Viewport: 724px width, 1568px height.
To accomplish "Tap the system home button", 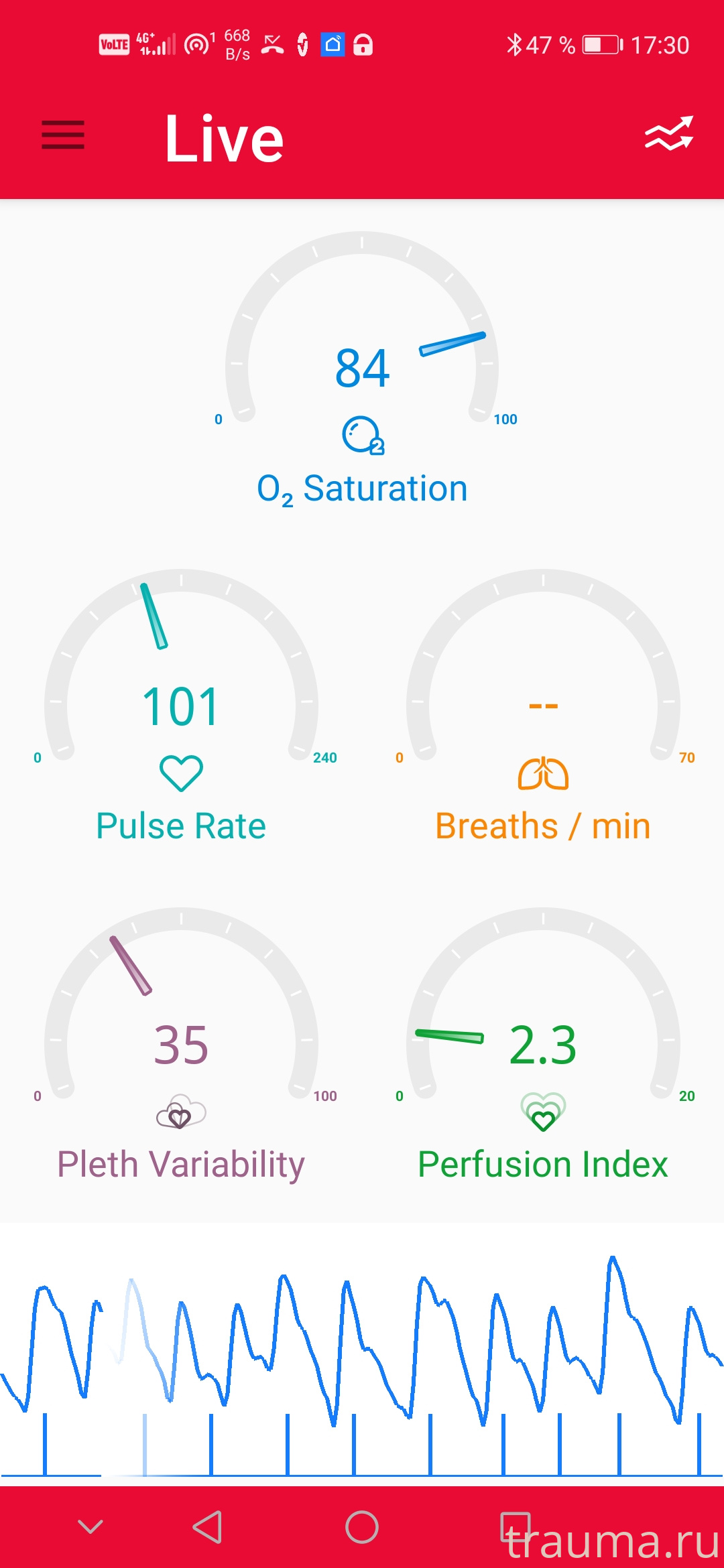I will [362, 1527].
